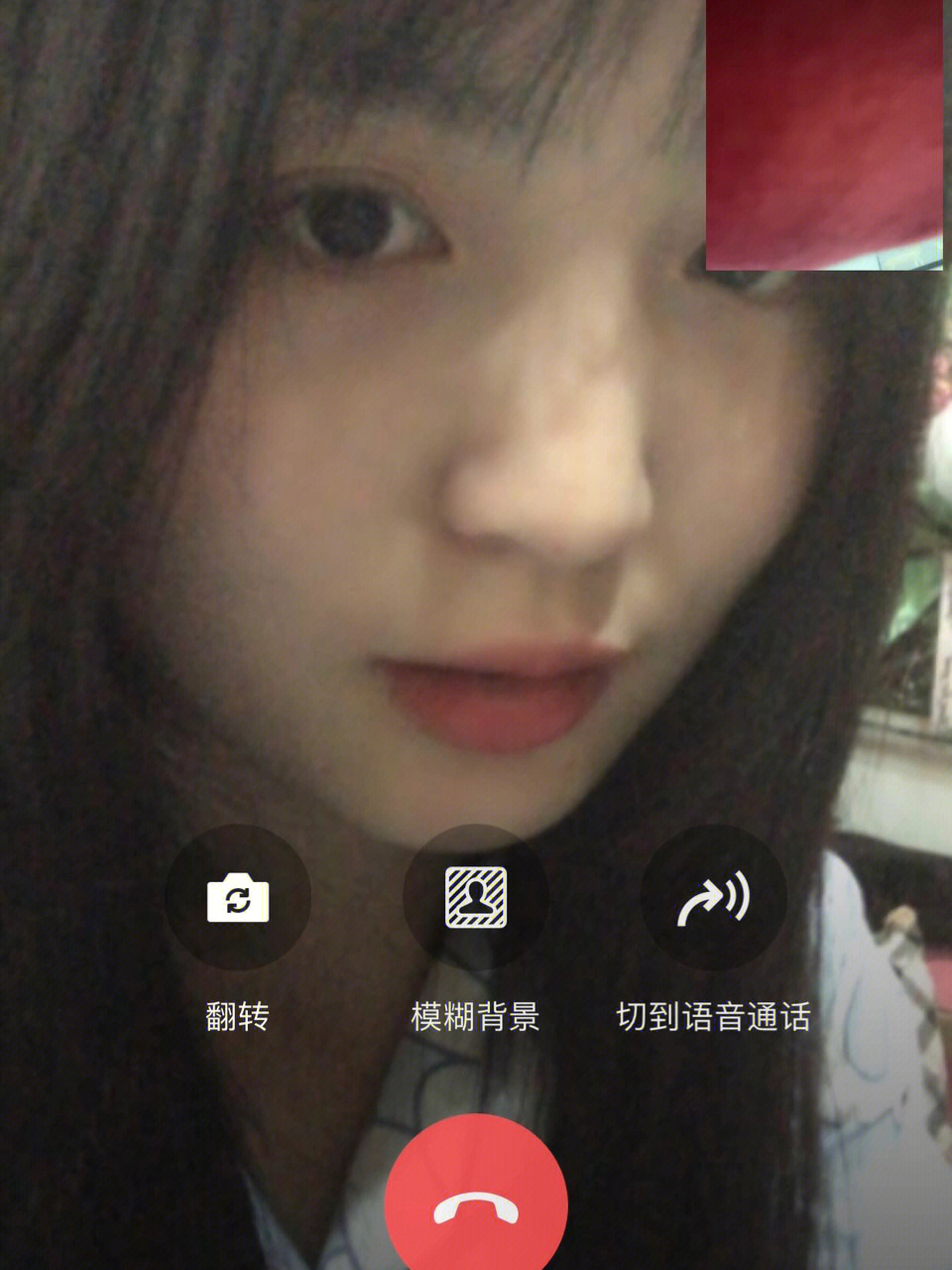The image size is (952, 1270).
Task: Flip the camera with 翻转
Action: [x=237, y=897]
